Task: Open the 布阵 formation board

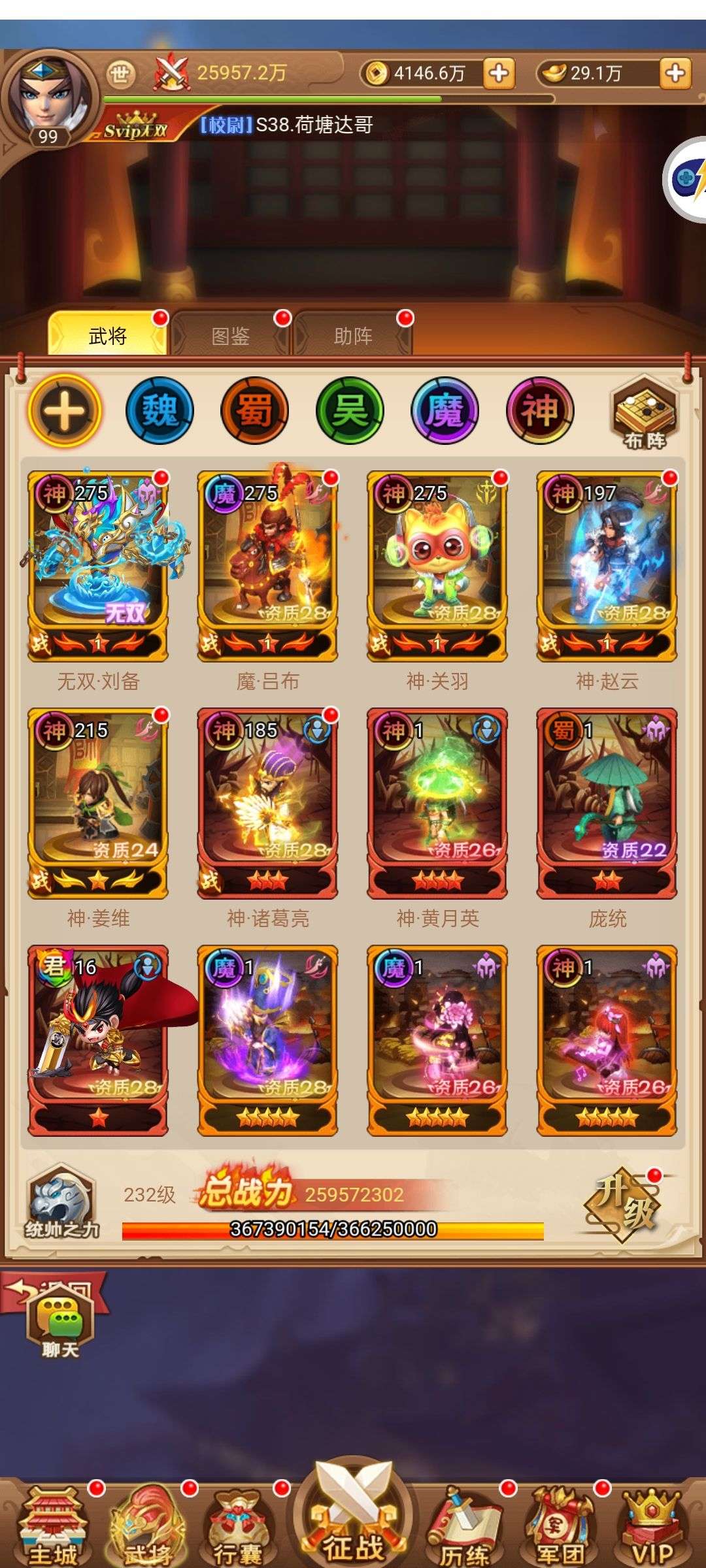Action: click(x=644, y=412)
